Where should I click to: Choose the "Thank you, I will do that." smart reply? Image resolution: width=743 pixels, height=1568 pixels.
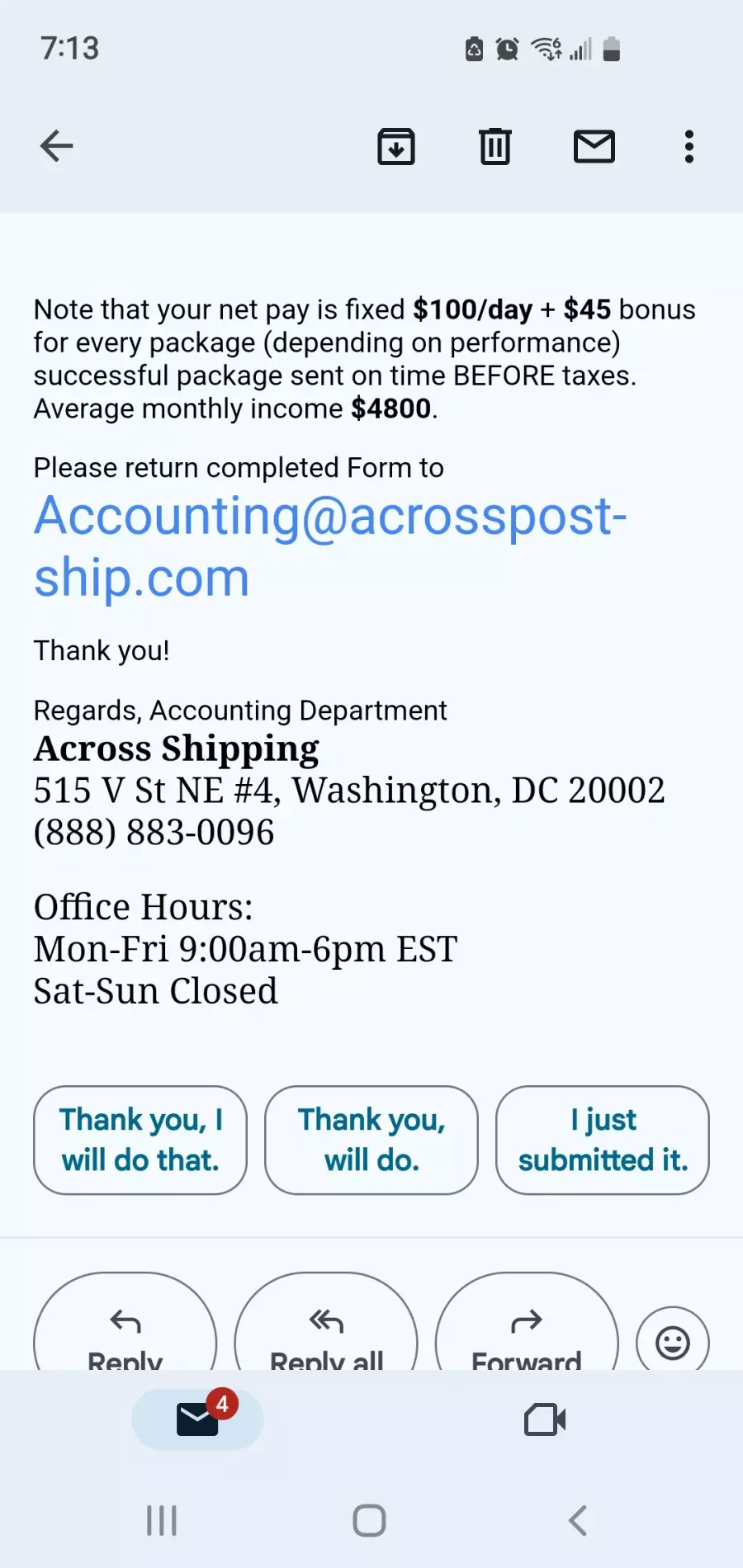click(140, 1140)
